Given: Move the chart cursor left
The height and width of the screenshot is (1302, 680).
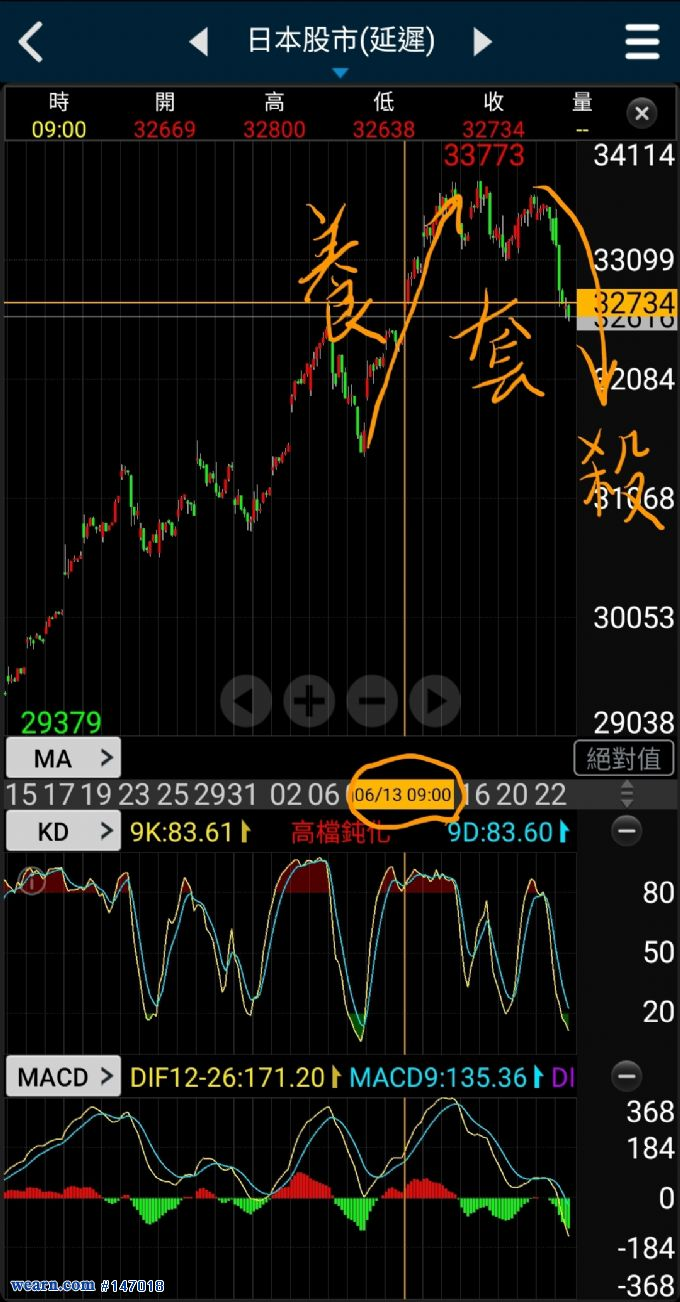Looking at the screenshot, I should (245, 701).
